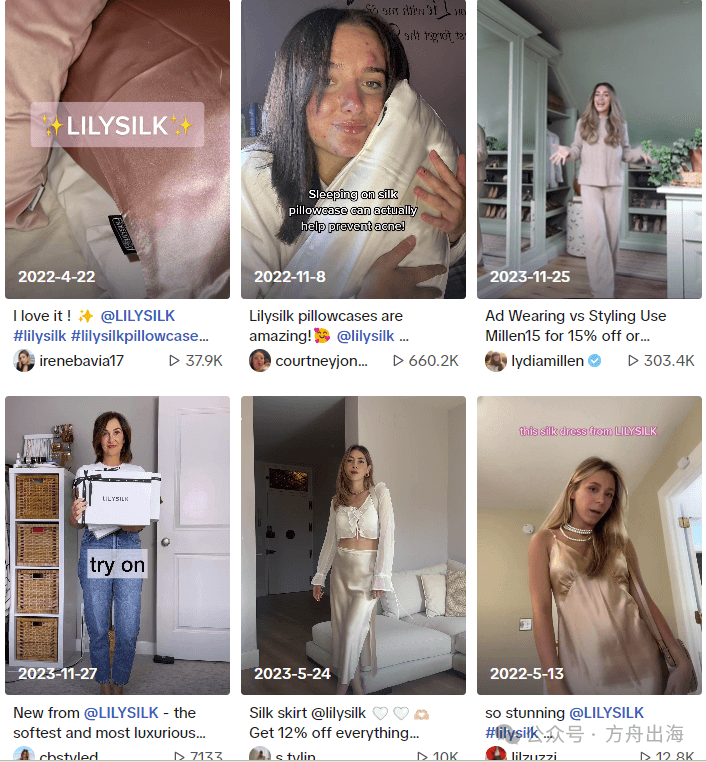Open @LILYSILK mention in so stunning caption
This screenshot has width=706, height=762.
click(607, 713)
